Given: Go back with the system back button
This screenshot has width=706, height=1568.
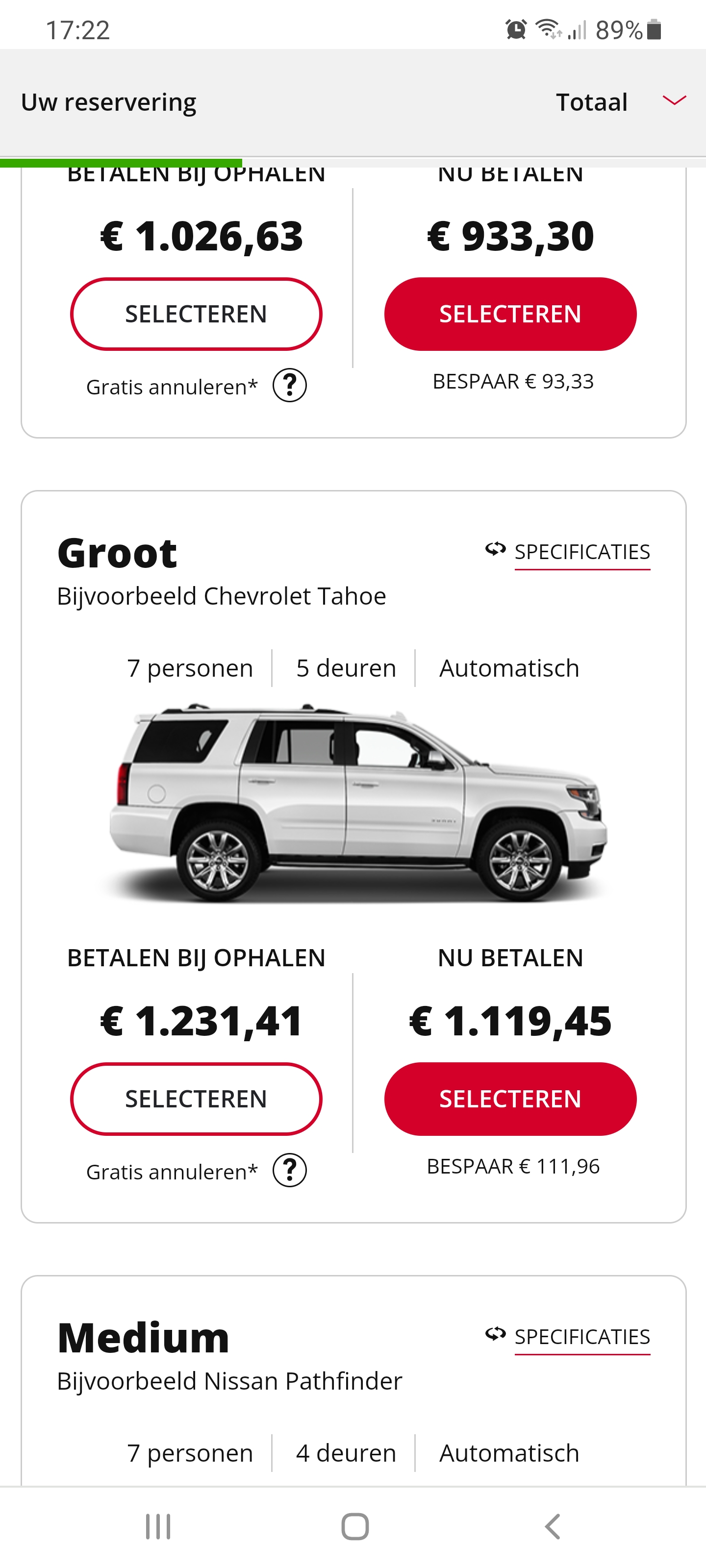Looking at the screenshot, I should 552,1527.
